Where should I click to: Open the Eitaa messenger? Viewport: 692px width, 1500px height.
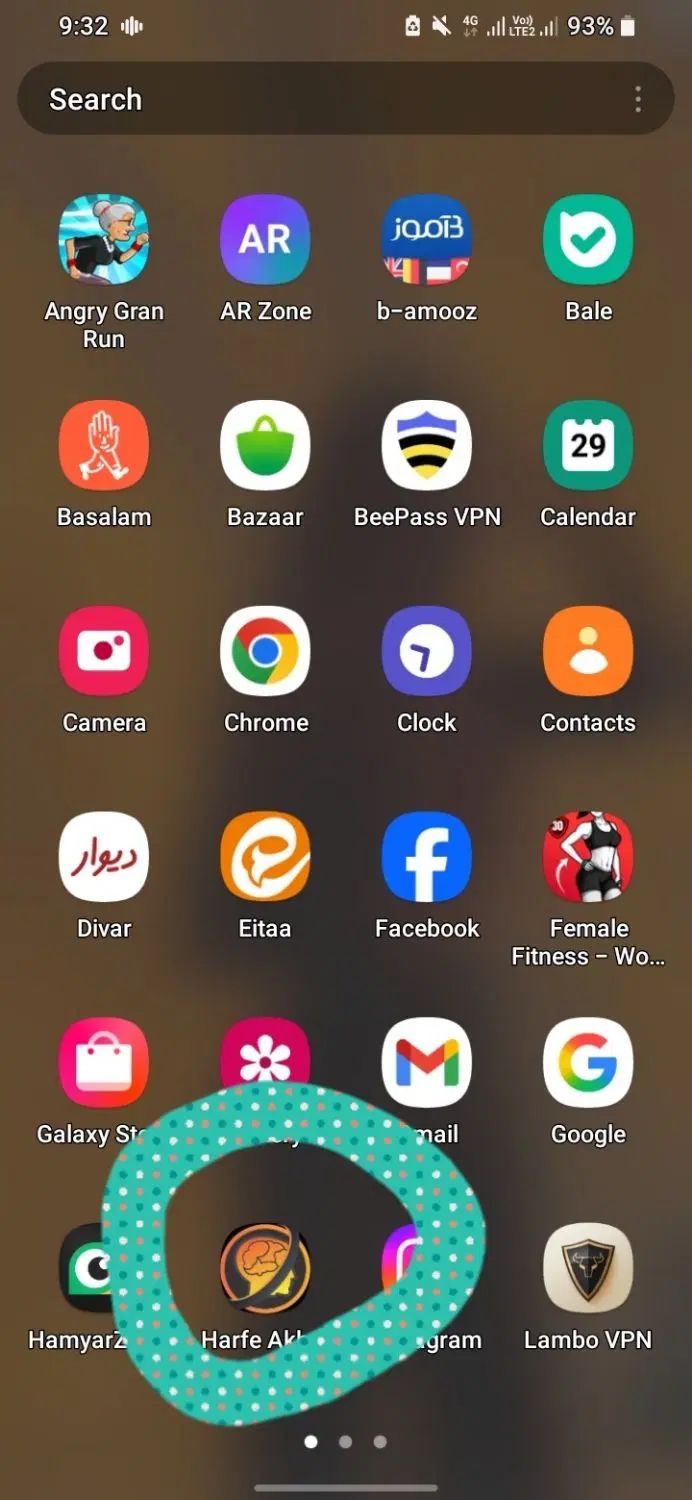click(265, 858)
